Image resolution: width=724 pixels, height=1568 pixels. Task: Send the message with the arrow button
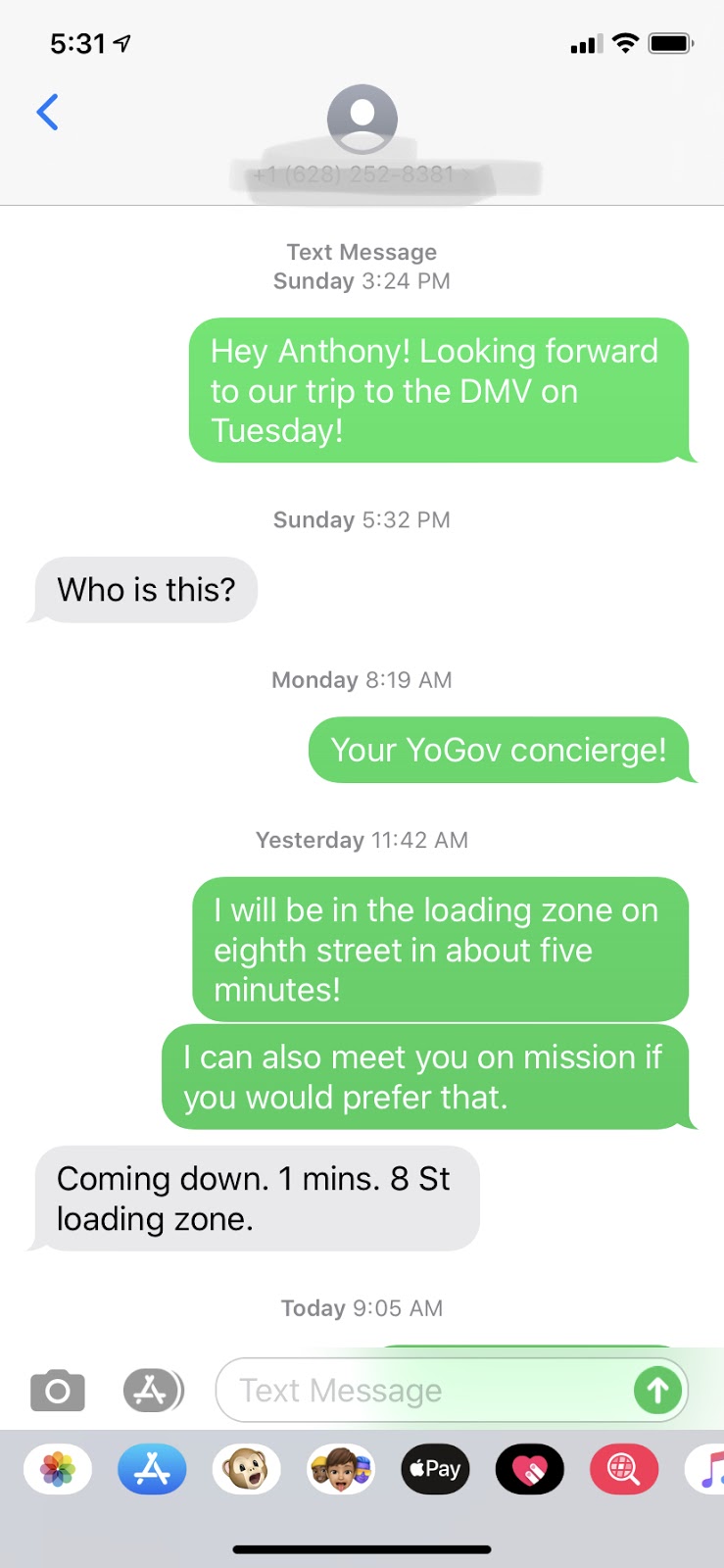click(x=658, y=1391)
